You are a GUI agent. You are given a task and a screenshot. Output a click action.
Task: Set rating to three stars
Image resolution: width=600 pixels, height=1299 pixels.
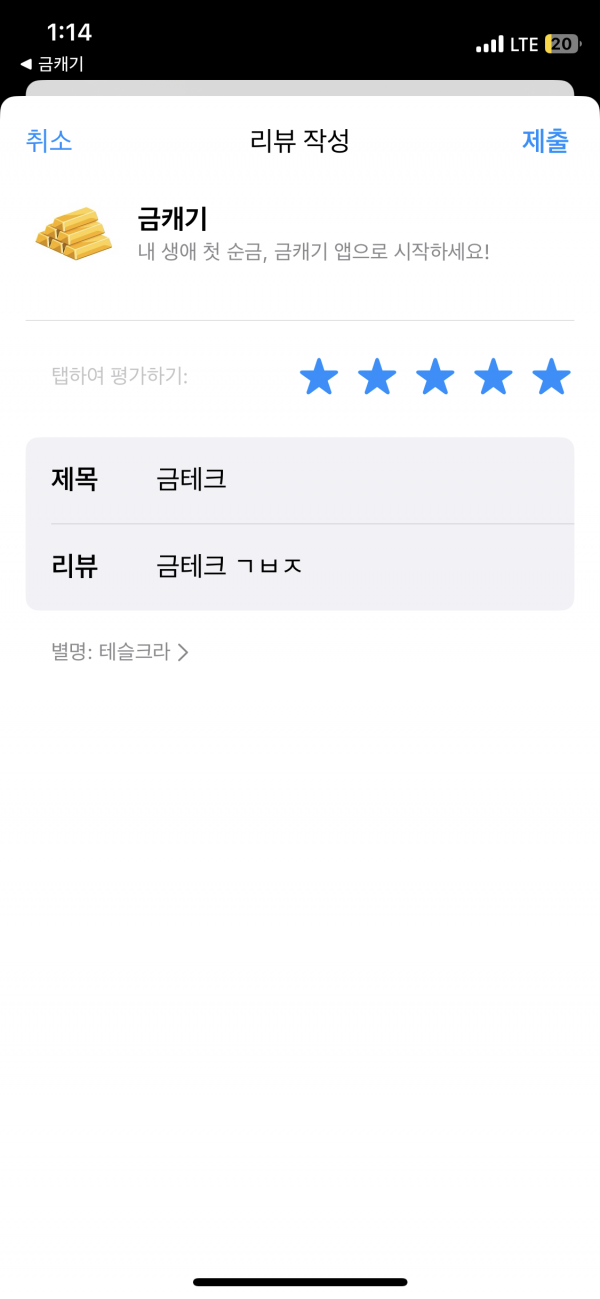point(435,378)
